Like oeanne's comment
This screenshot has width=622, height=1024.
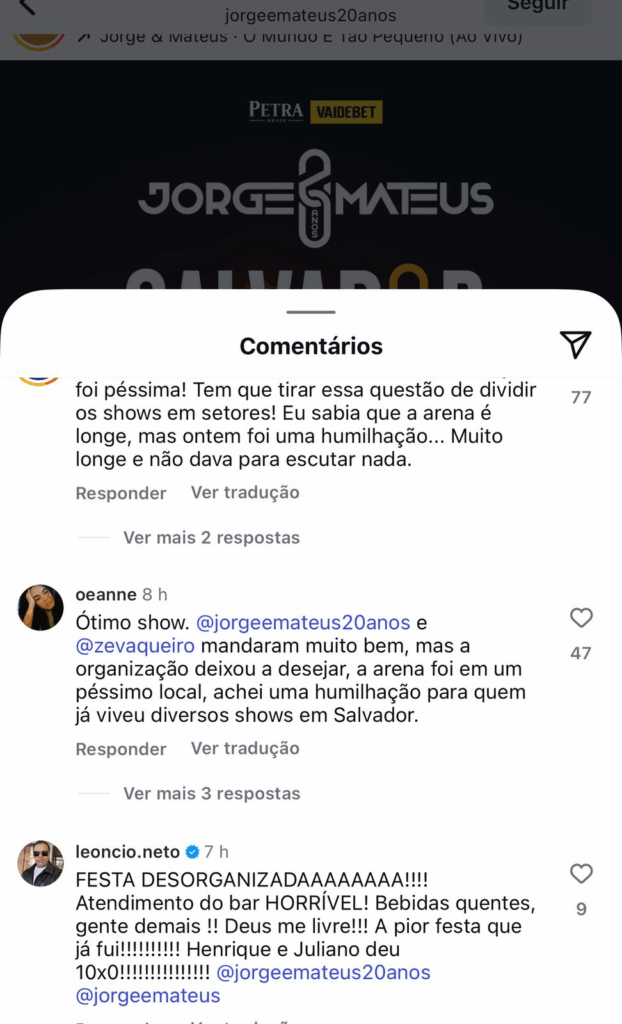point(581,618)
